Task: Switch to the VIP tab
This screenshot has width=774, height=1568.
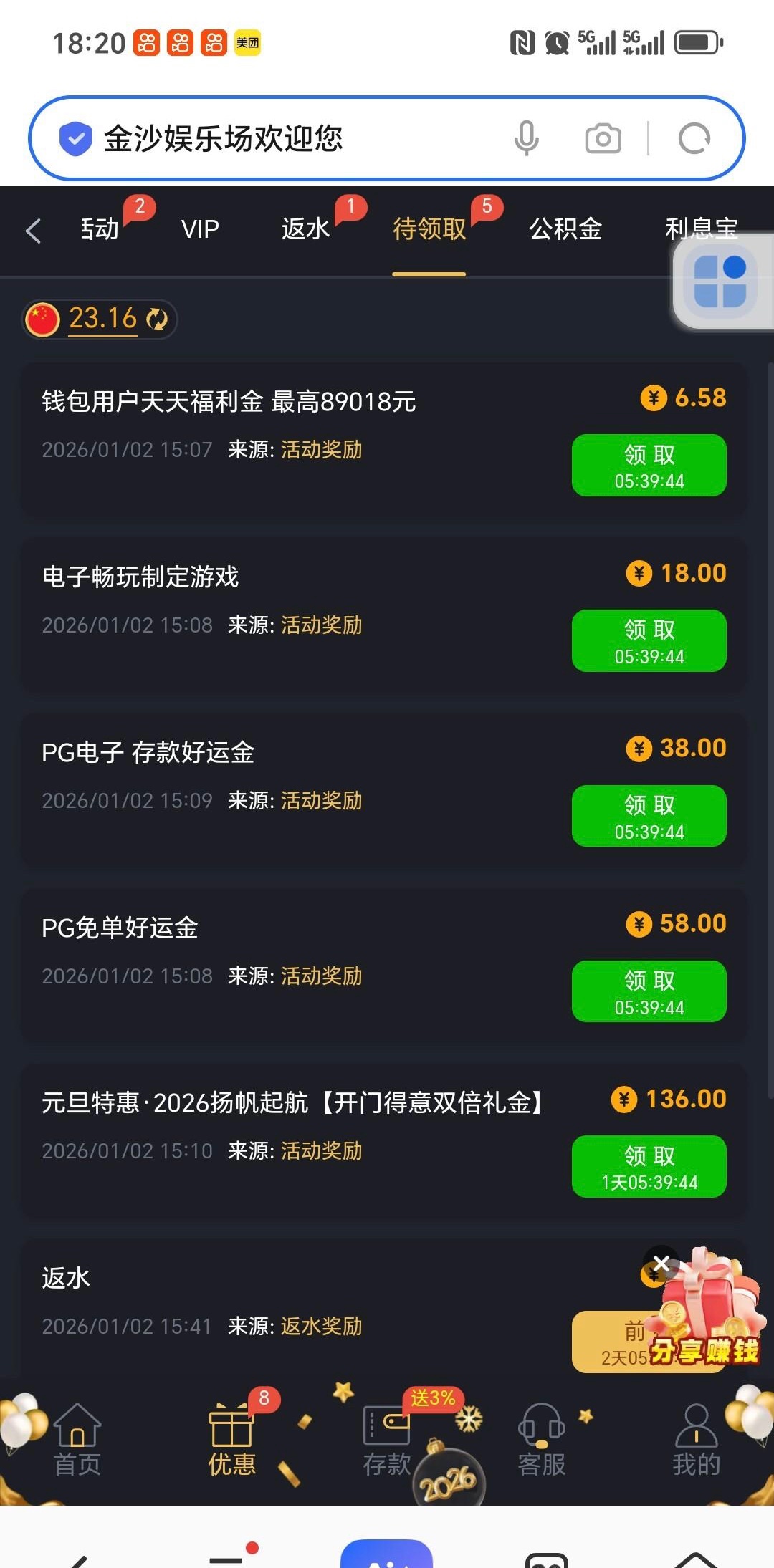Action: [x=200, y=229]
